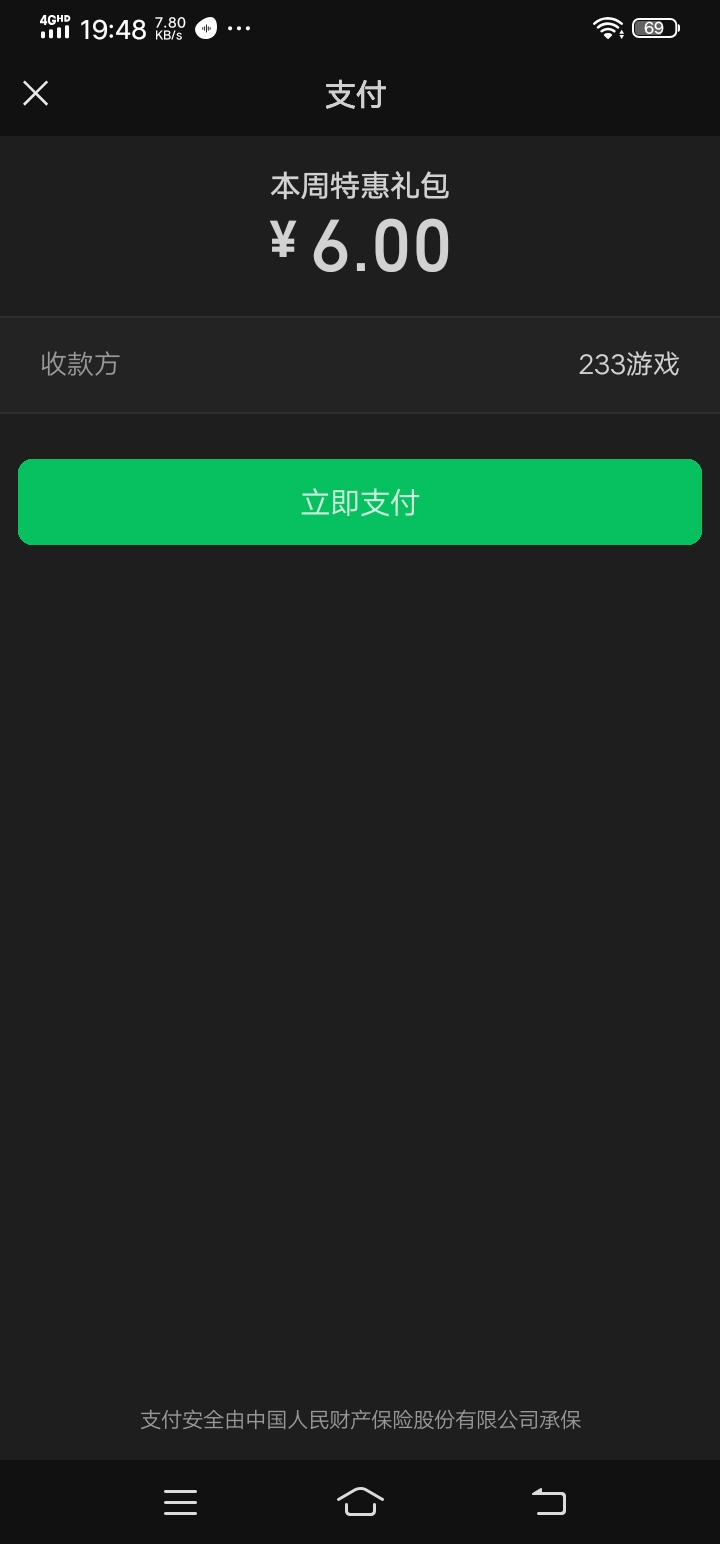Close the payment screen
This screenshot has width=720, height=1544.
click(36, 94)
